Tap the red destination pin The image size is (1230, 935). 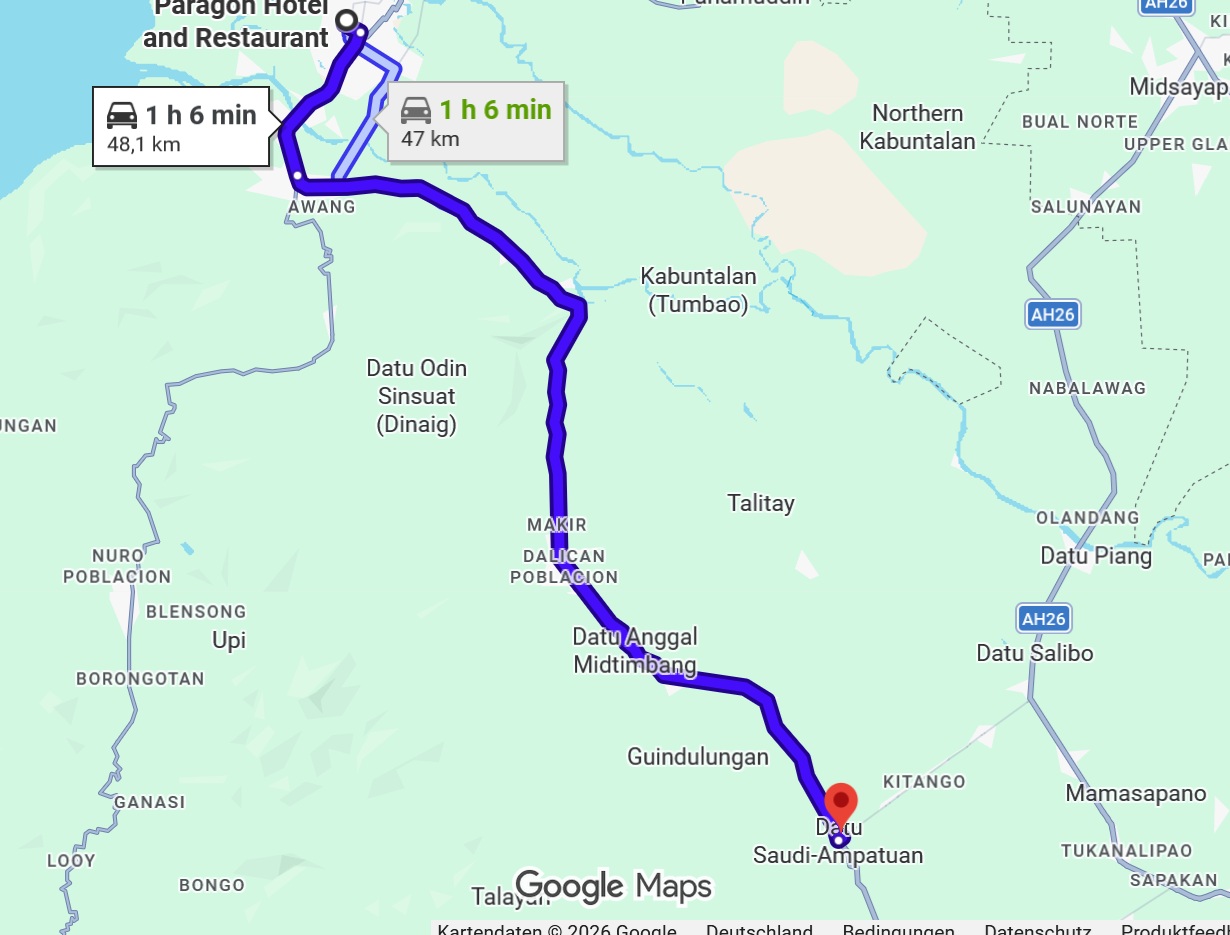841,802
